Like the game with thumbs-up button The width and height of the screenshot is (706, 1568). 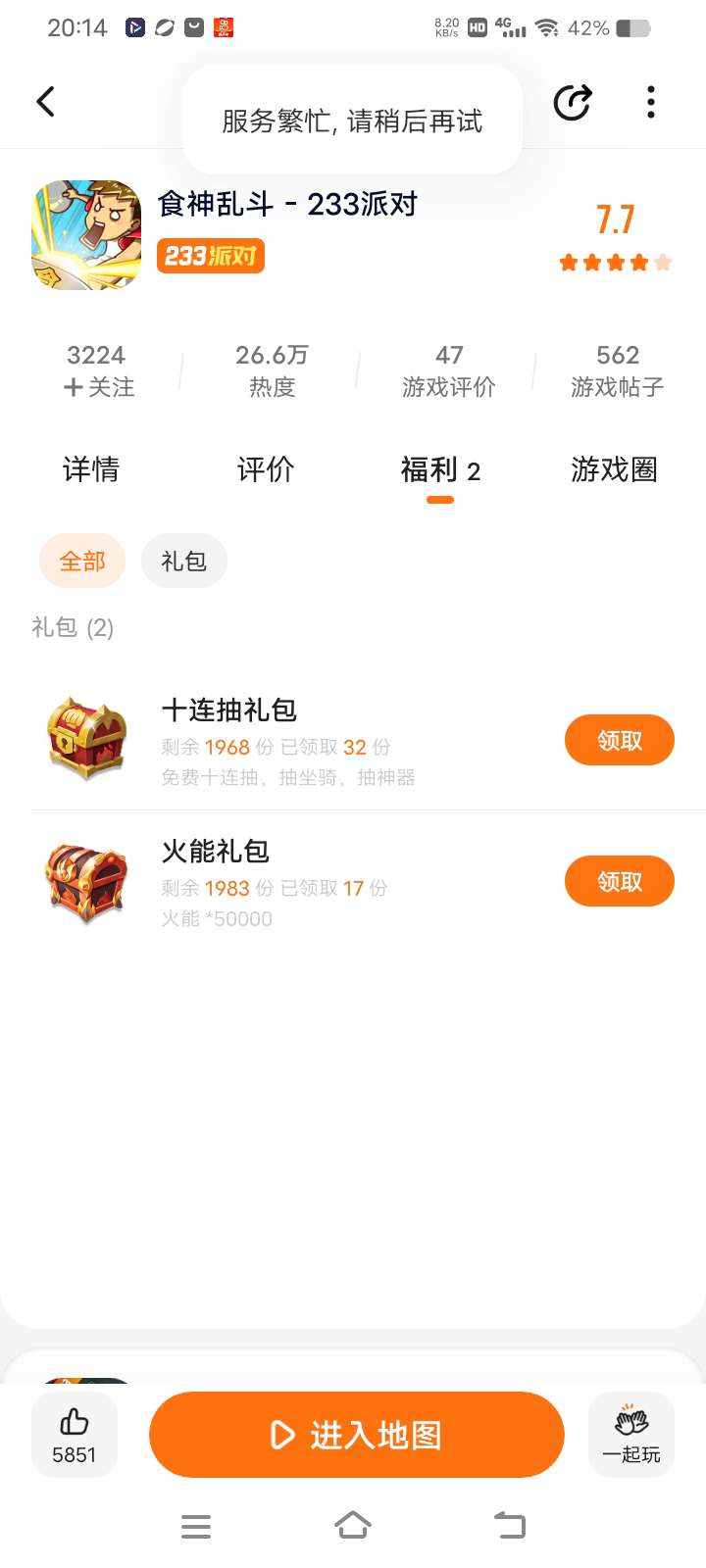(75, 1435)
